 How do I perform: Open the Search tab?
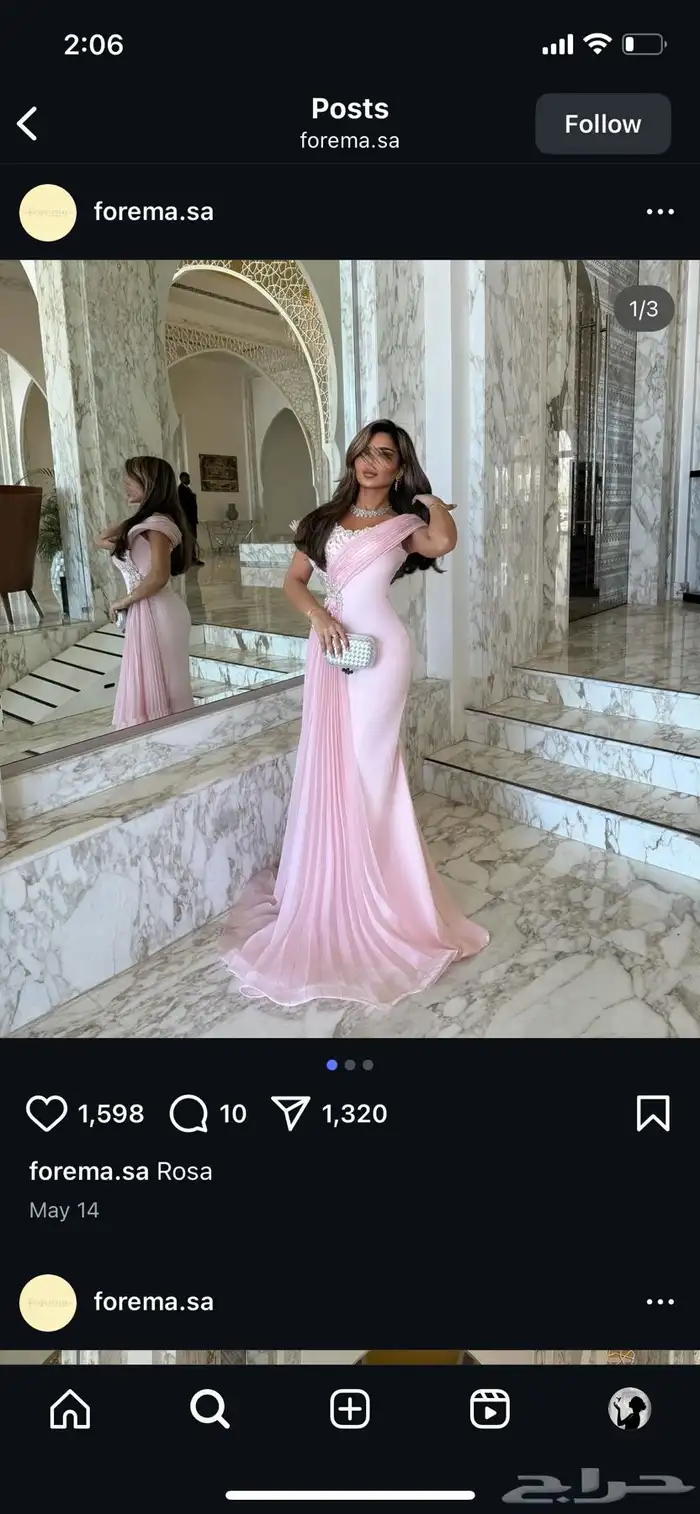tap(210, 1409)
